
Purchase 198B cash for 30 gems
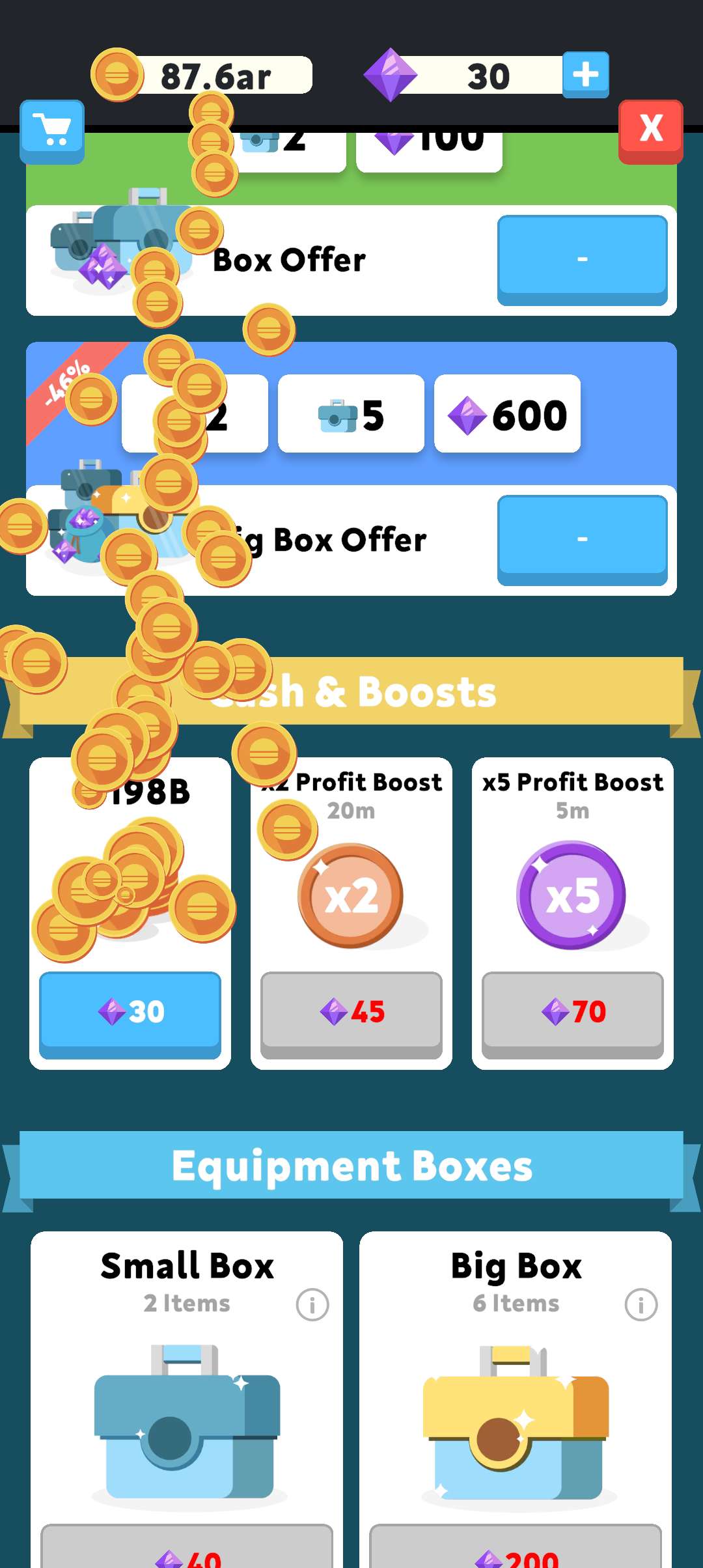point(130,1013)
